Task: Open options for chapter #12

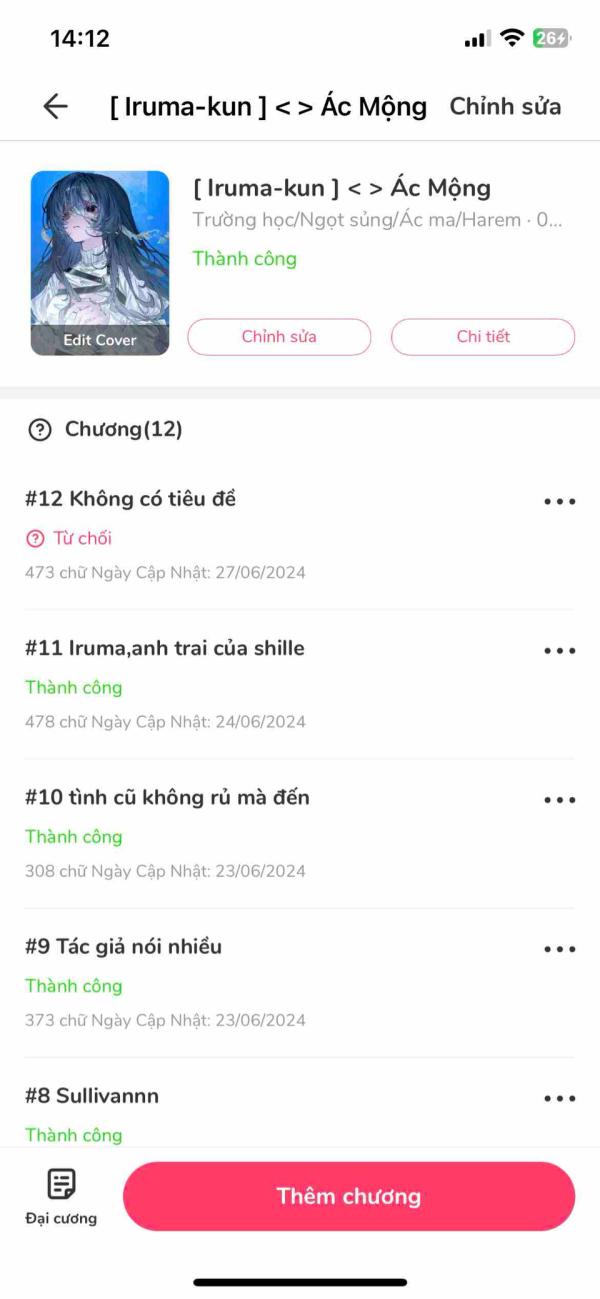Action: coord(559,502)
